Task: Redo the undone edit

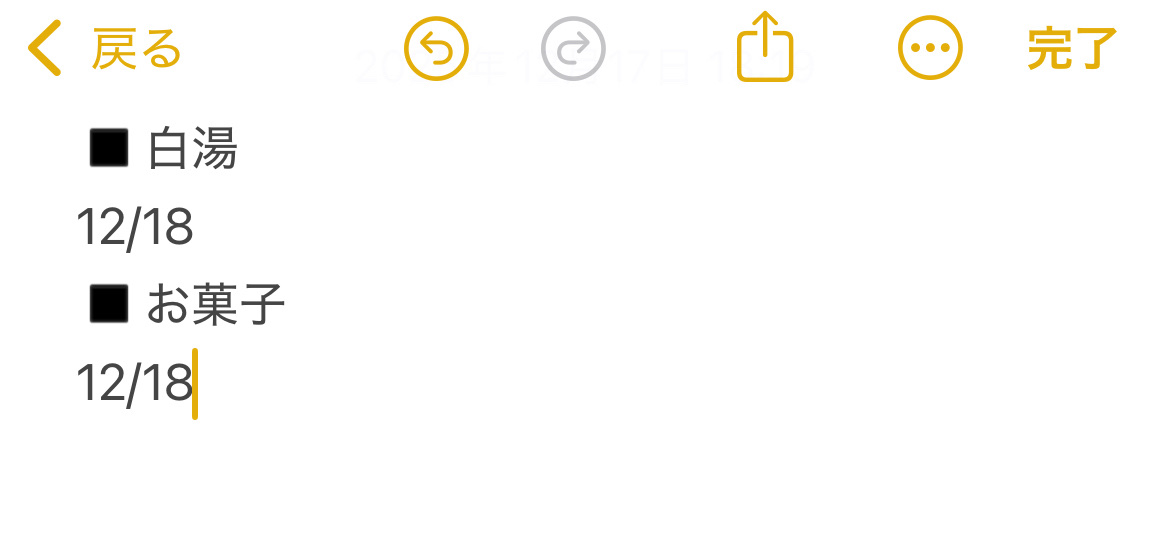Action: [x=573, y=49]
